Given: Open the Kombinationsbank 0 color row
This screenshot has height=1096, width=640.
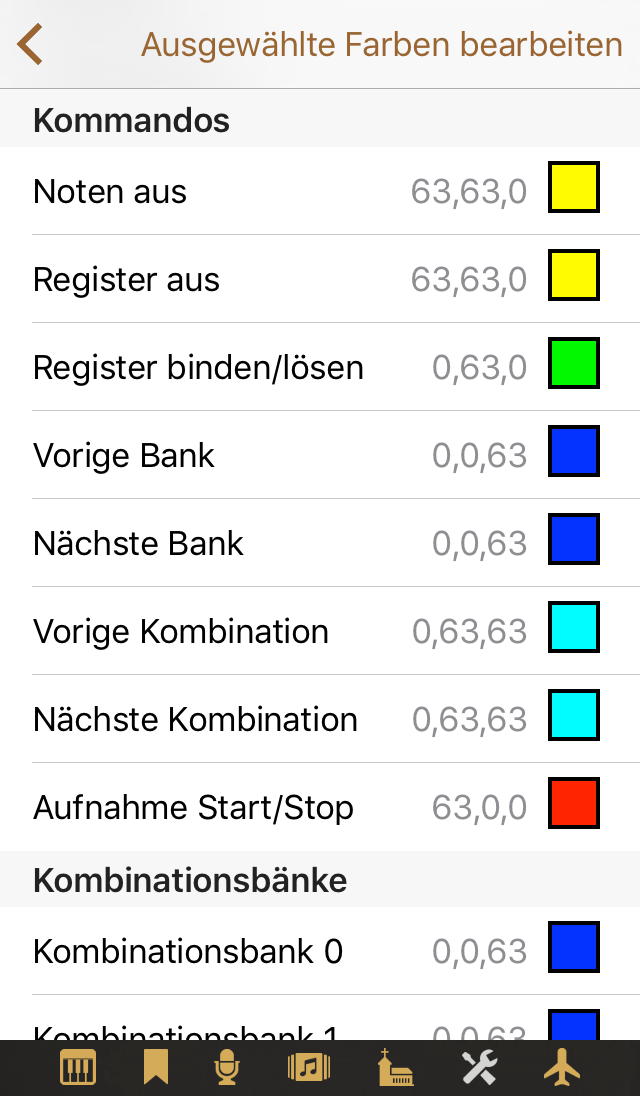Looking at the screenshot, I should 320,951.
